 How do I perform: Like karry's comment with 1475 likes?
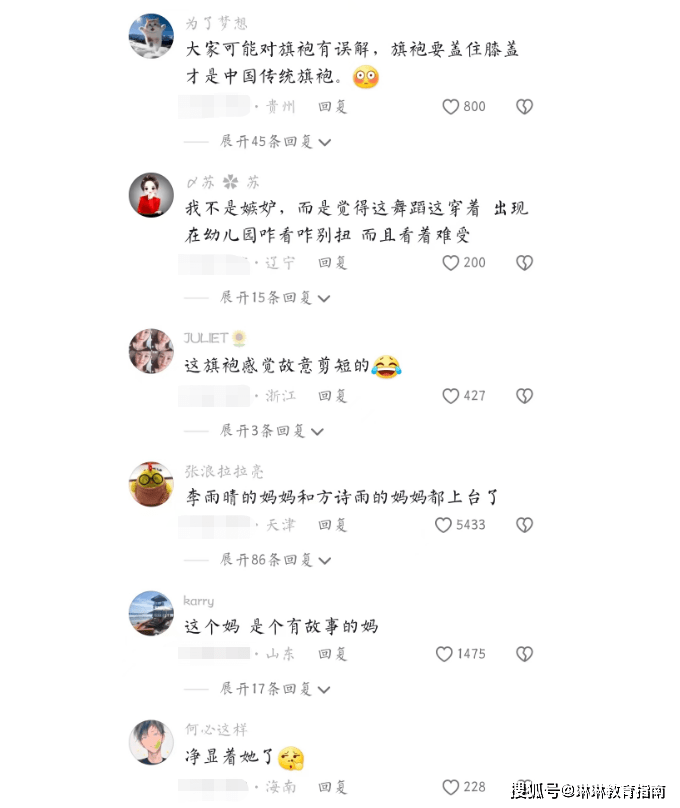(x=445, y=654)
